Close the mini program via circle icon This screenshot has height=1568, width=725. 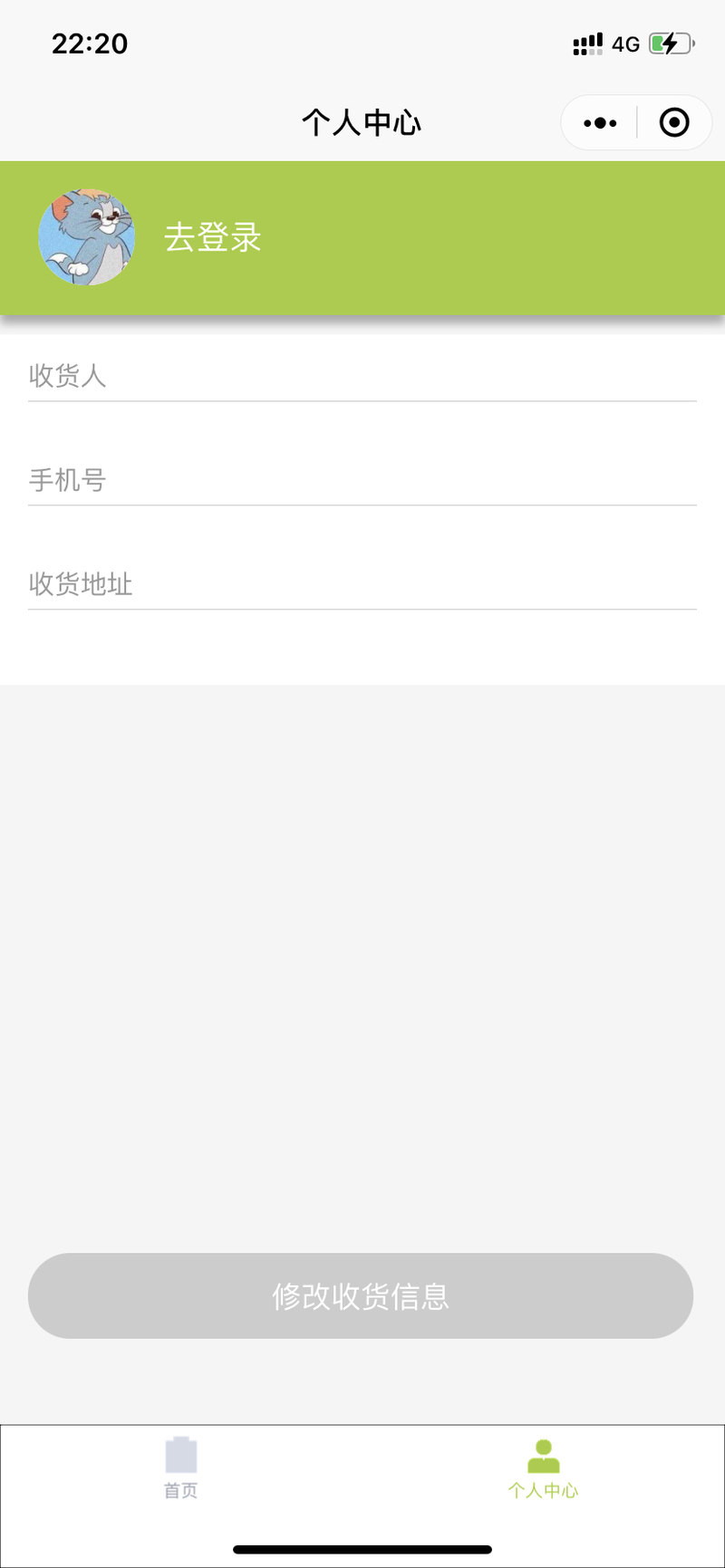pyautogui.click(x=674, y=122)
